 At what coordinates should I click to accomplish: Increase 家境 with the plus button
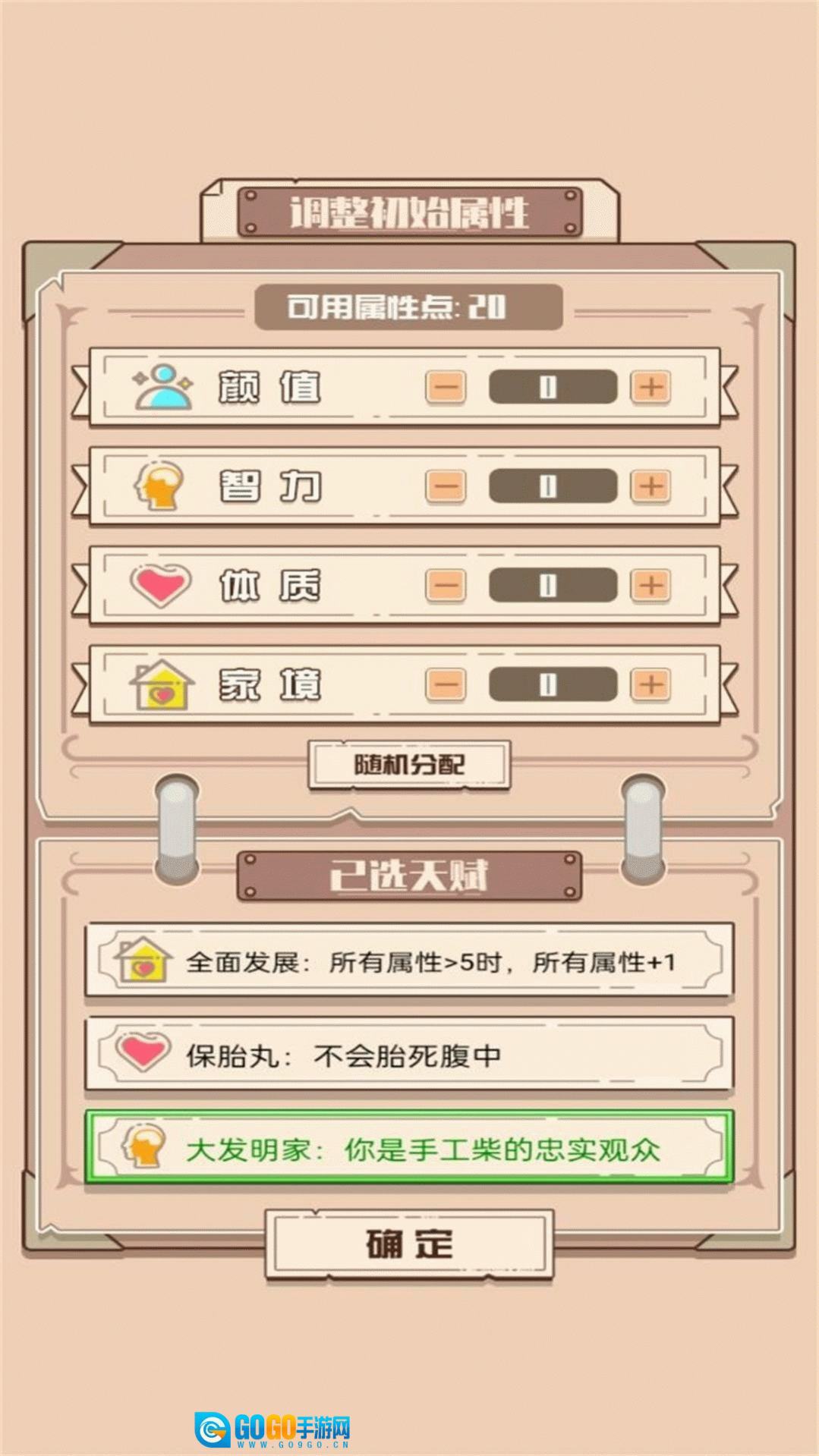pyautogui.click(x=650, y=684)
